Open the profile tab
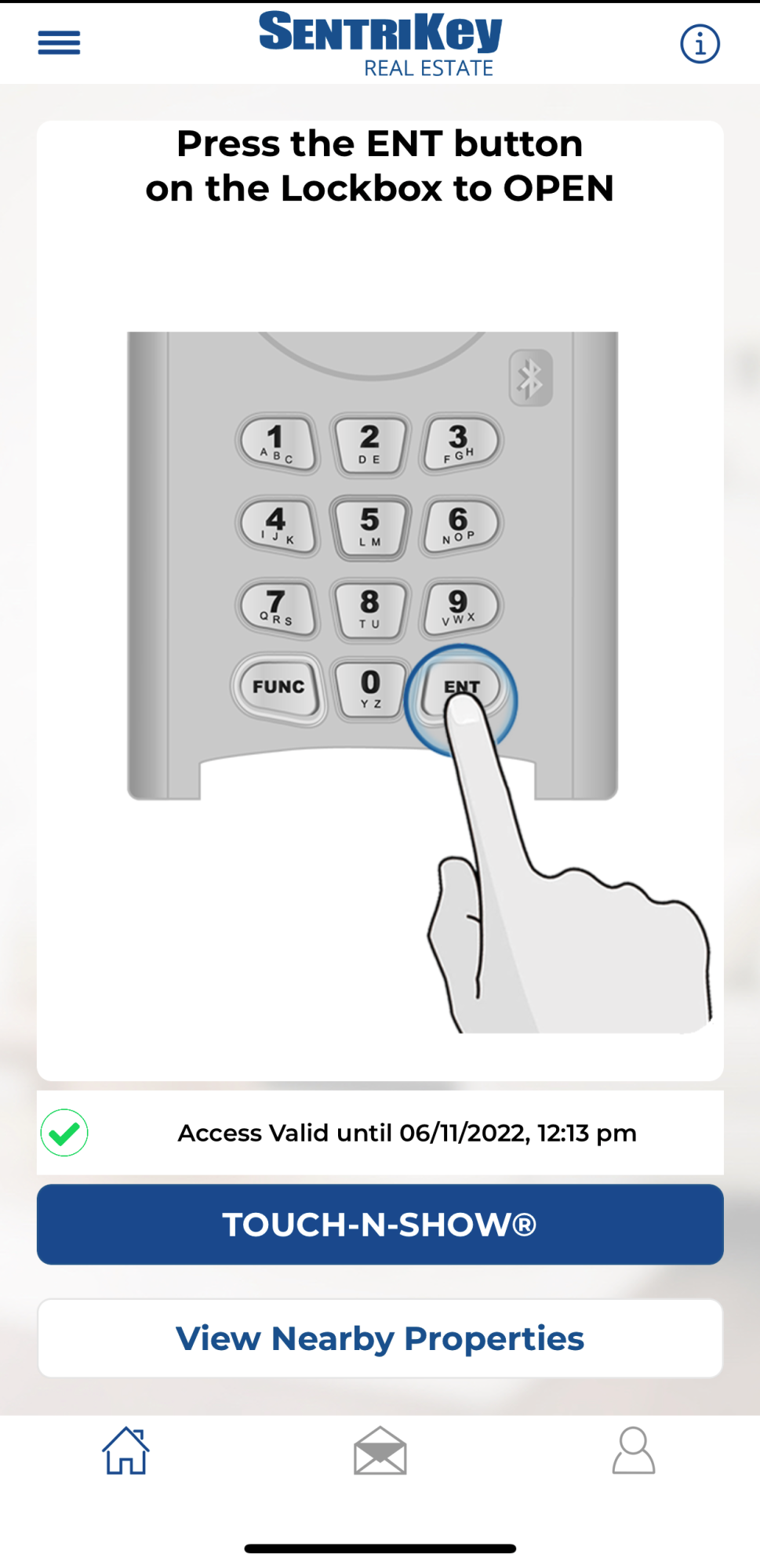 pos(634,1450)
